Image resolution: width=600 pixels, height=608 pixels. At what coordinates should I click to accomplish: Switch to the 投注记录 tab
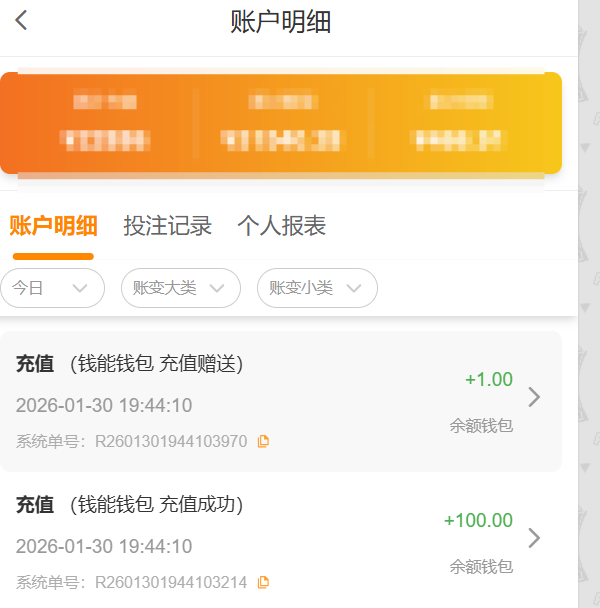tap(168, 226)
